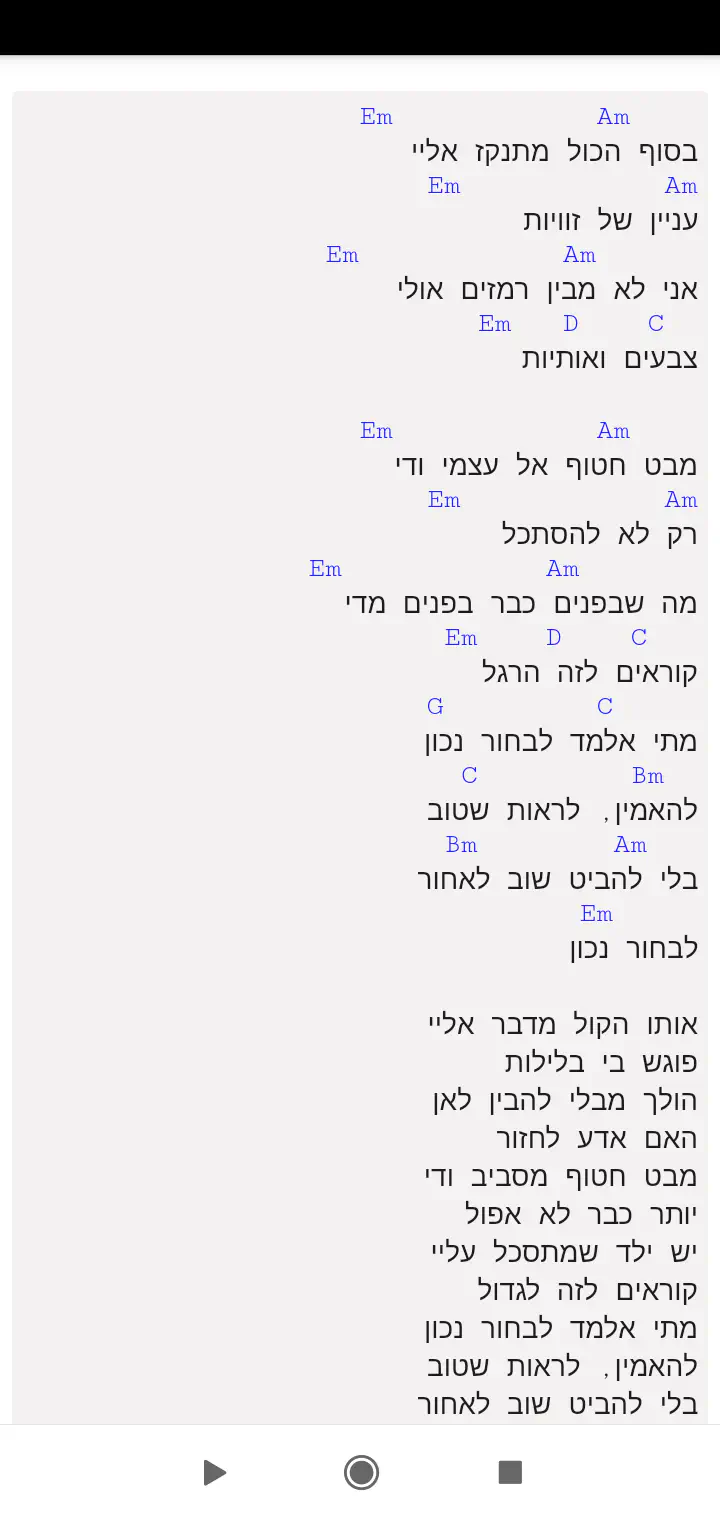Image resolution: width=720 pixels, height=1520 pixels.
Task: Tap the stop button
Action: pos(510,1472)
